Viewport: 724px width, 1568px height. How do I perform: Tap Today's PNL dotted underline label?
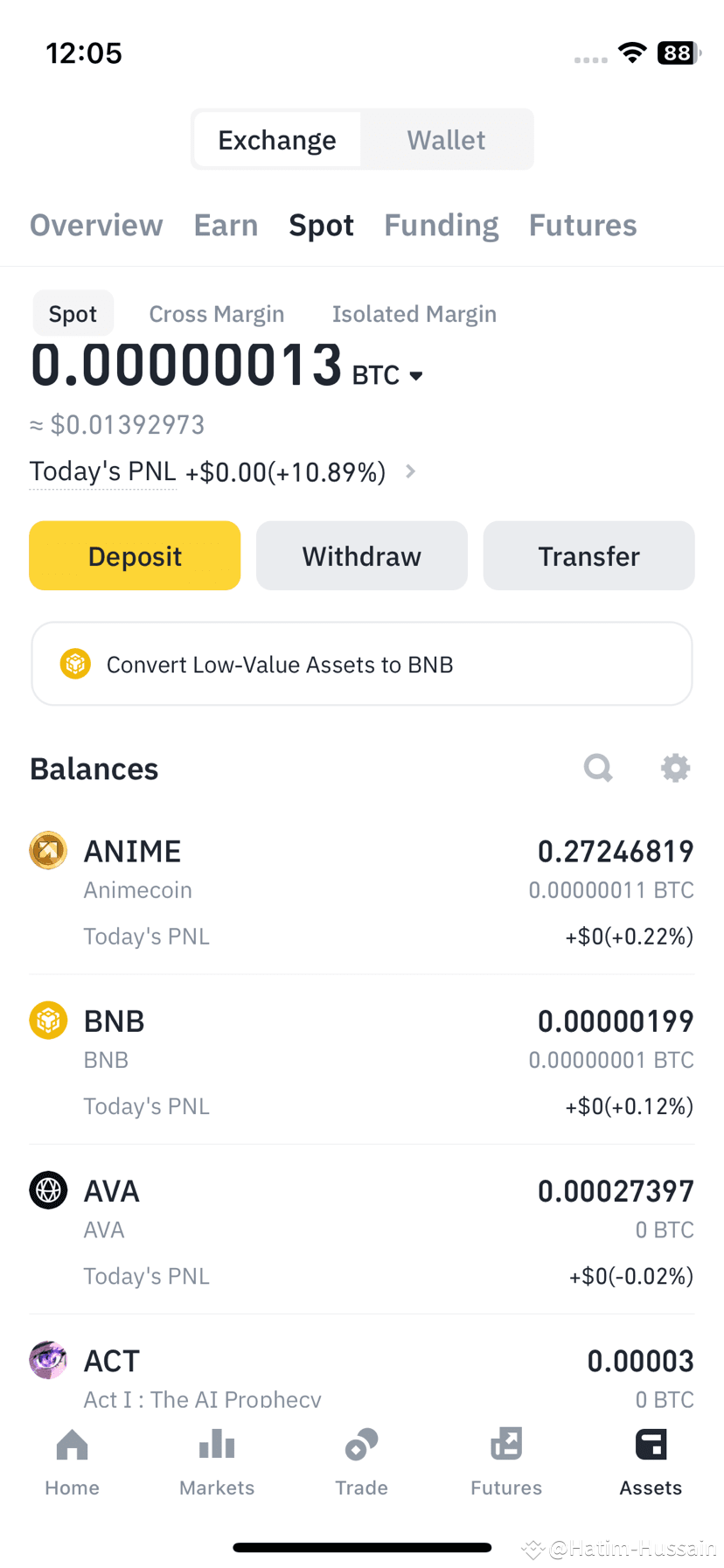point(102,471)
